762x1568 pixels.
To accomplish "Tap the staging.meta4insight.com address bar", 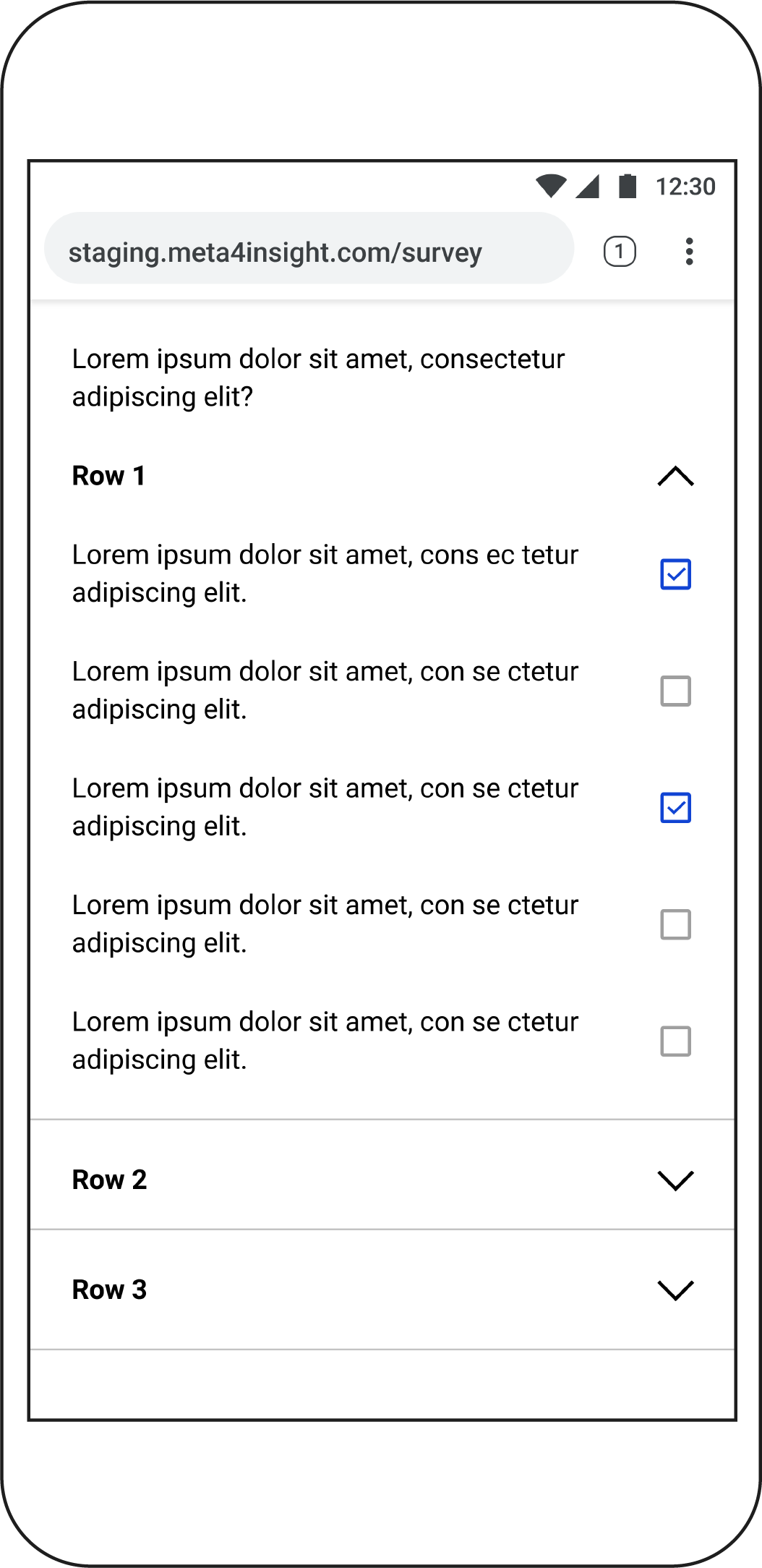I will (309, 252).
